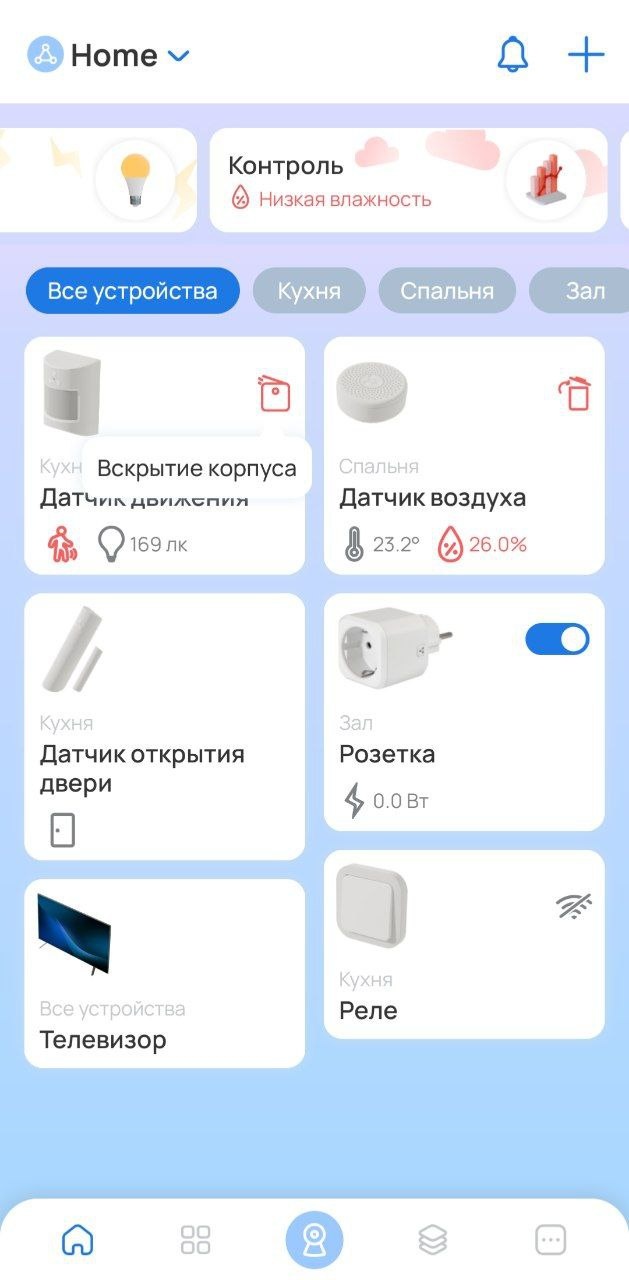Screen dimensions: 629x1280
Task: Switch to the layers tab
Action: pyautogui.click(x=432, y=1240)
